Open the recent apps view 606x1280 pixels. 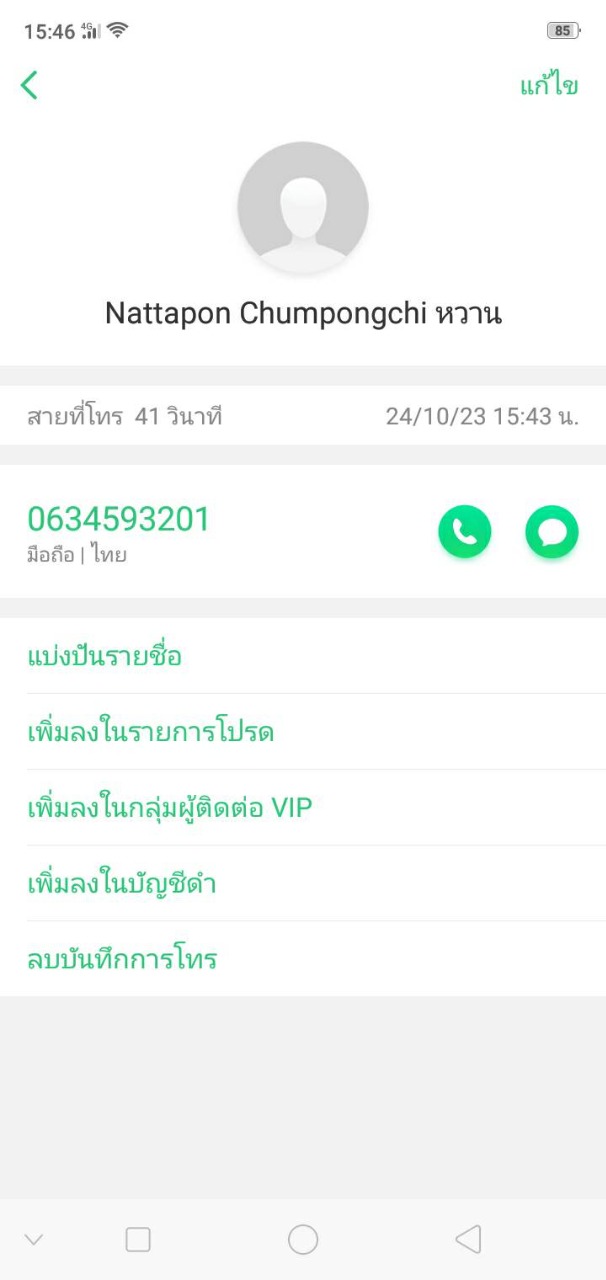click(138, 1240)
